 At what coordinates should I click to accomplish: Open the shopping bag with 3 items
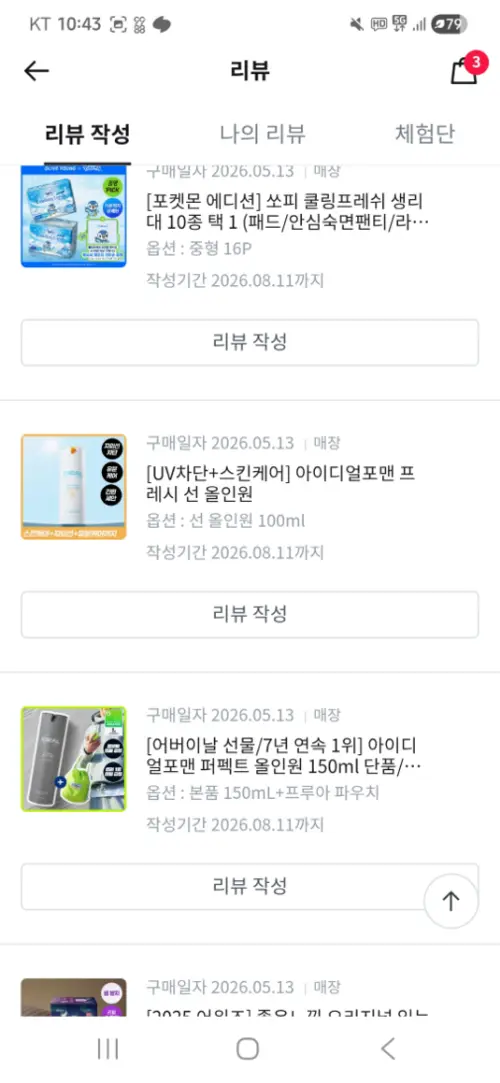coord(465,68)
